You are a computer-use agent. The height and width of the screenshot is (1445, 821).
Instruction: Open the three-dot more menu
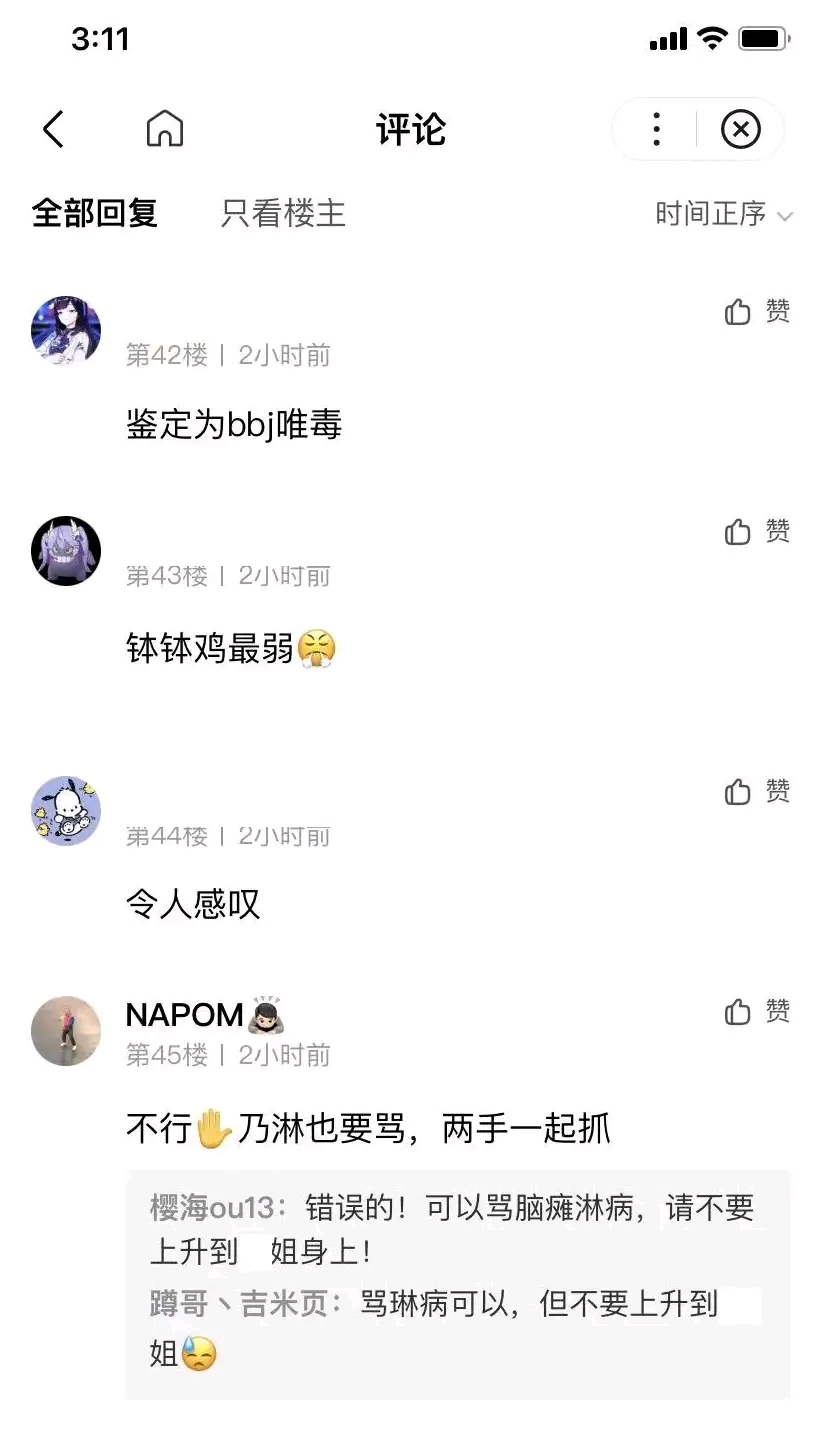pyautogui.click(x=656, y=129)
